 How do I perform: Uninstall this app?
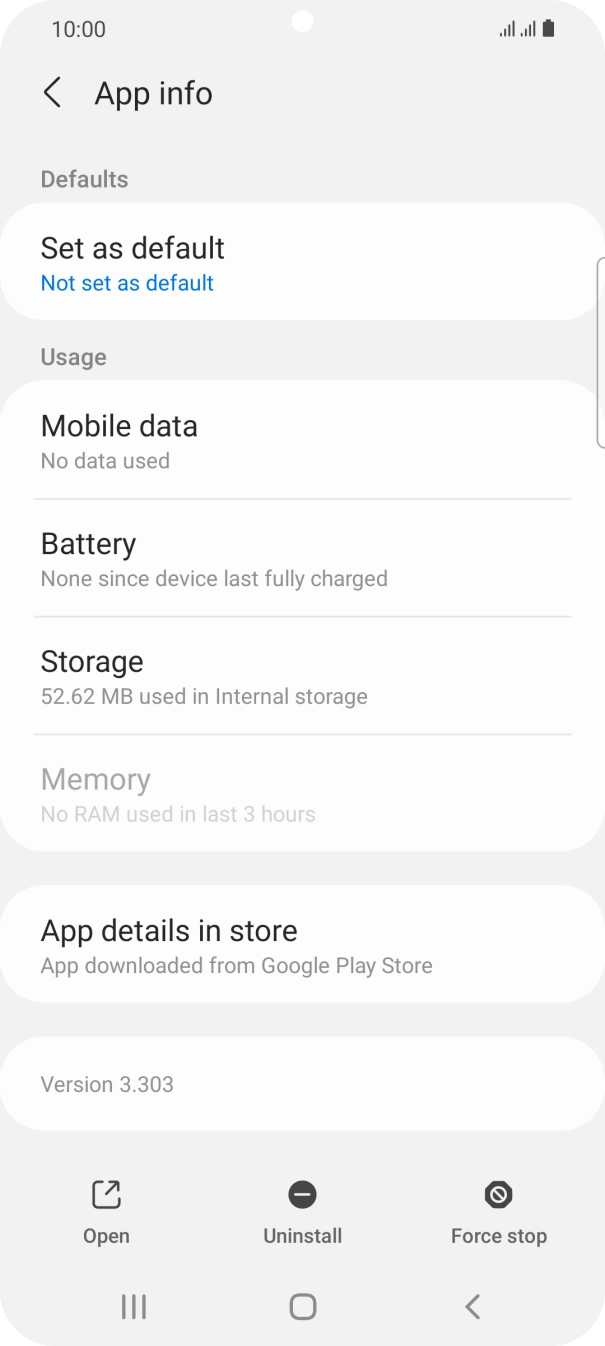pos(302,1211)
